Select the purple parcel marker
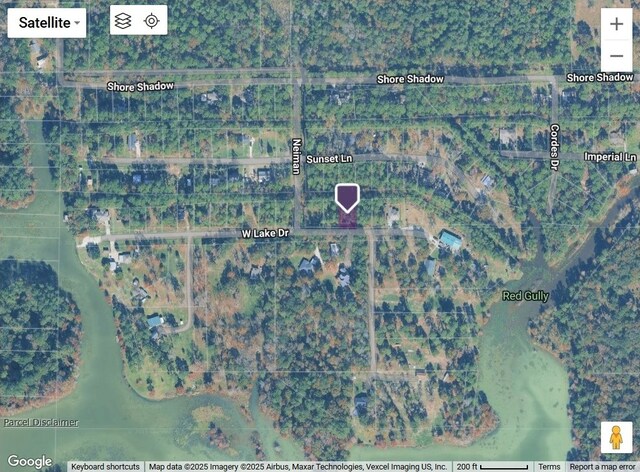This screenshot has height=472, width=640. click(x=347, y=200)
